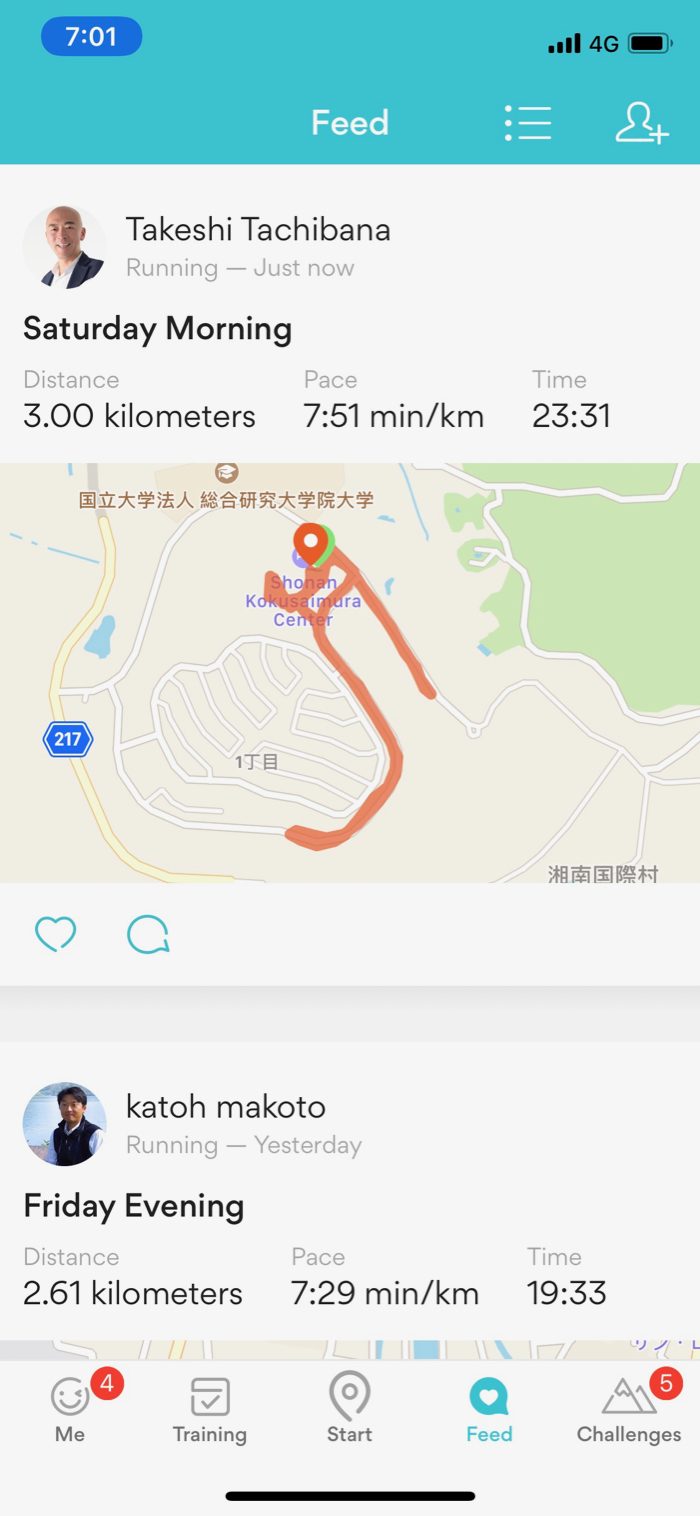The width and height of the screenshot is (700, 1516).
Task: Select the Start tab
Action: click(x=350, y=1408)
